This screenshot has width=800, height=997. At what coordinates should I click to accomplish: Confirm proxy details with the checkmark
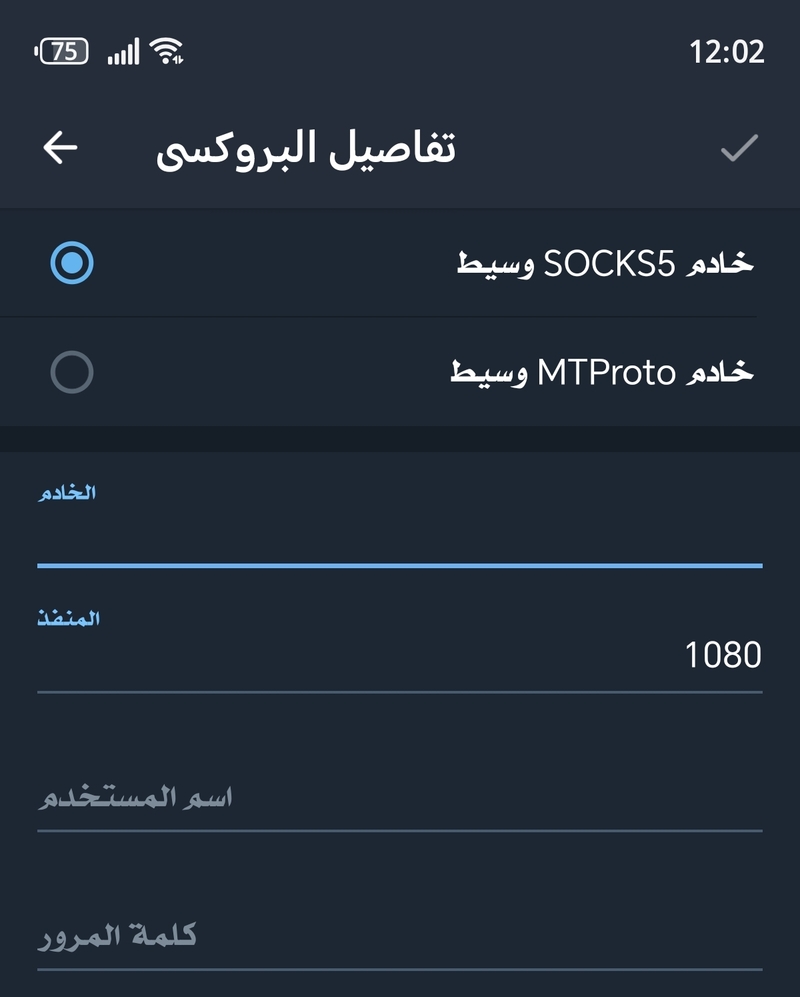click(739, 149)
